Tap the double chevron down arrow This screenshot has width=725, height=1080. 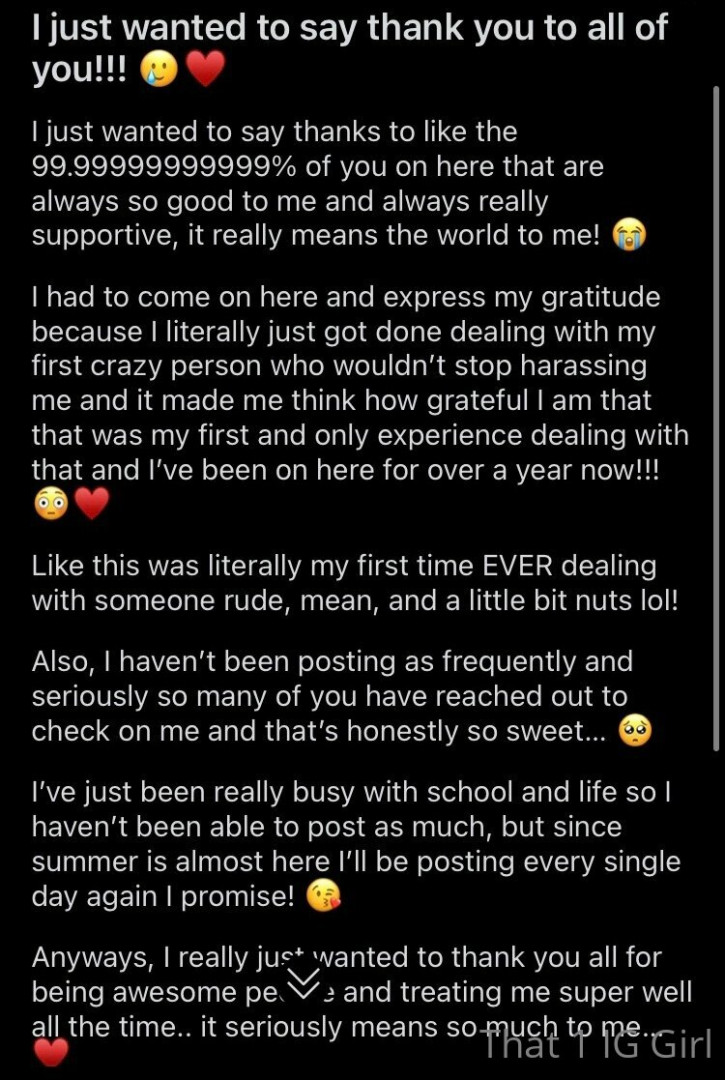click(x=305, y=983)
